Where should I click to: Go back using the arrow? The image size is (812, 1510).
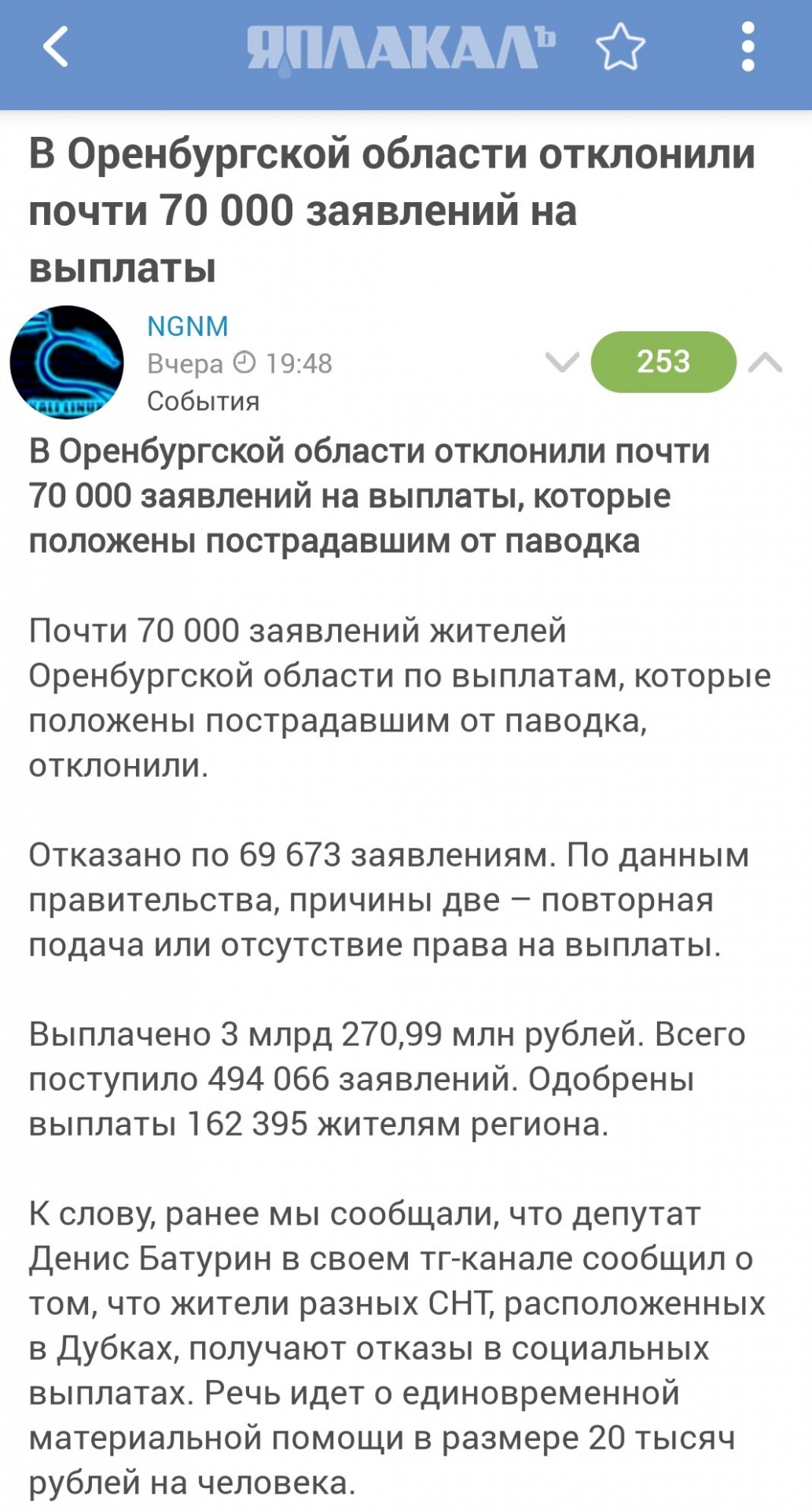56,47
